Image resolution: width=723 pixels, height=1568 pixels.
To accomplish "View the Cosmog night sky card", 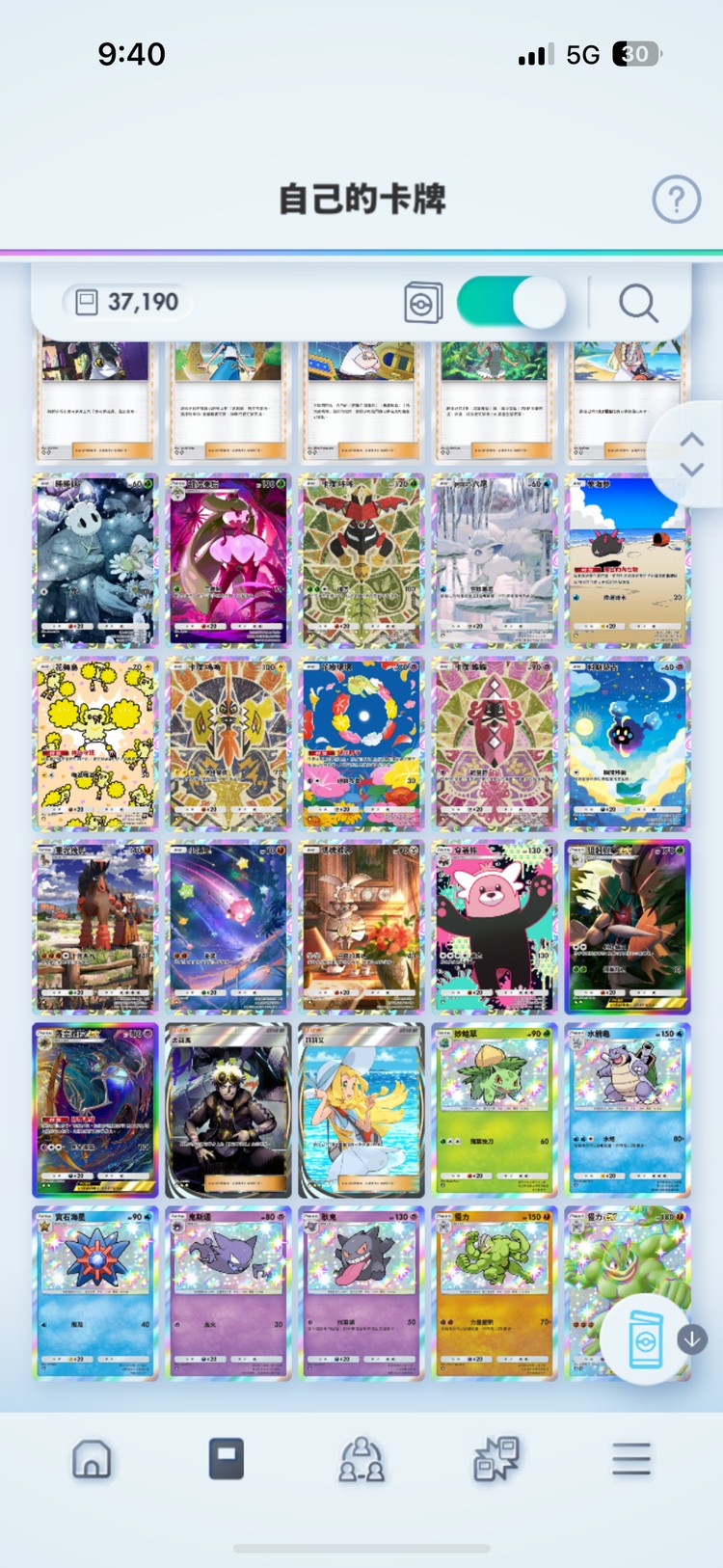I will click(x=628, y=743).
